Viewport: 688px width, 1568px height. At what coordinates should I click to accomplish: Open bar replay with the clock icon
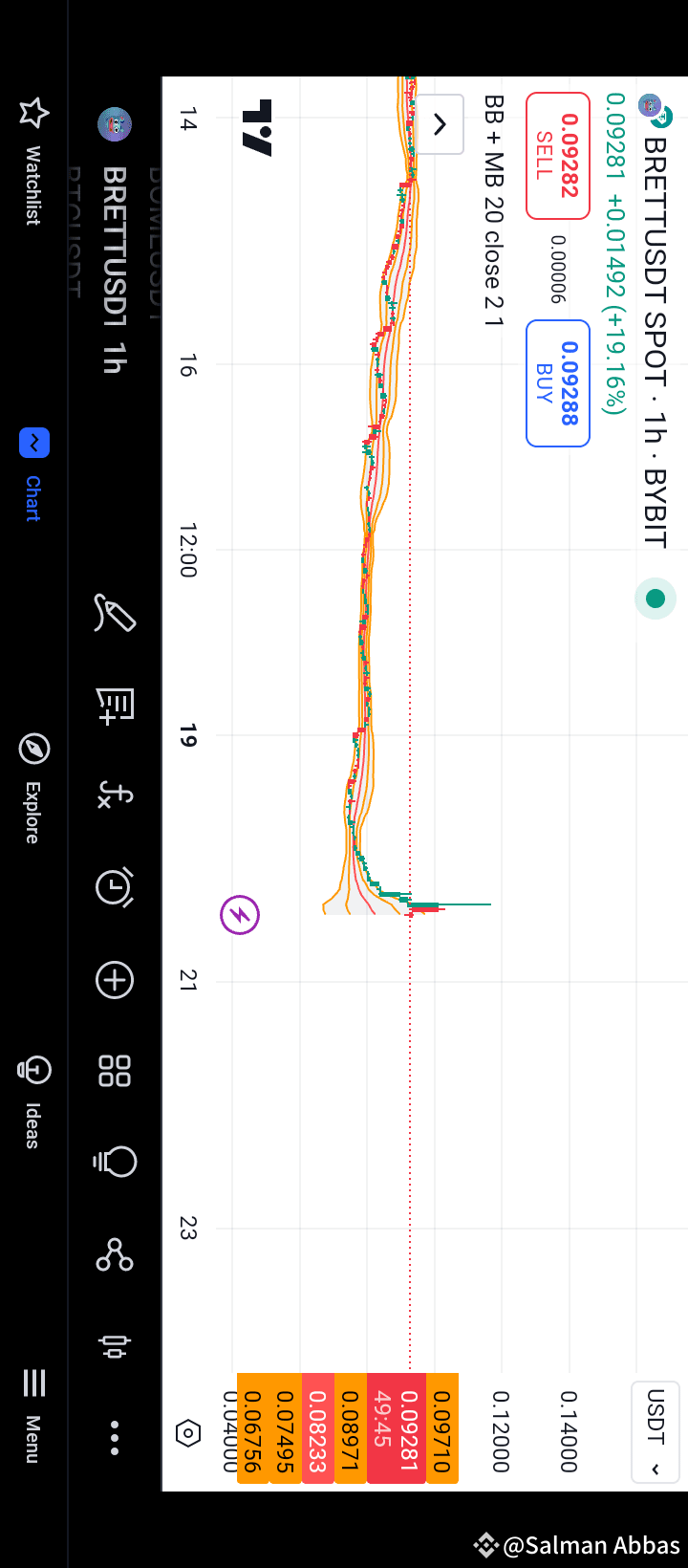[x=115, y=887]
